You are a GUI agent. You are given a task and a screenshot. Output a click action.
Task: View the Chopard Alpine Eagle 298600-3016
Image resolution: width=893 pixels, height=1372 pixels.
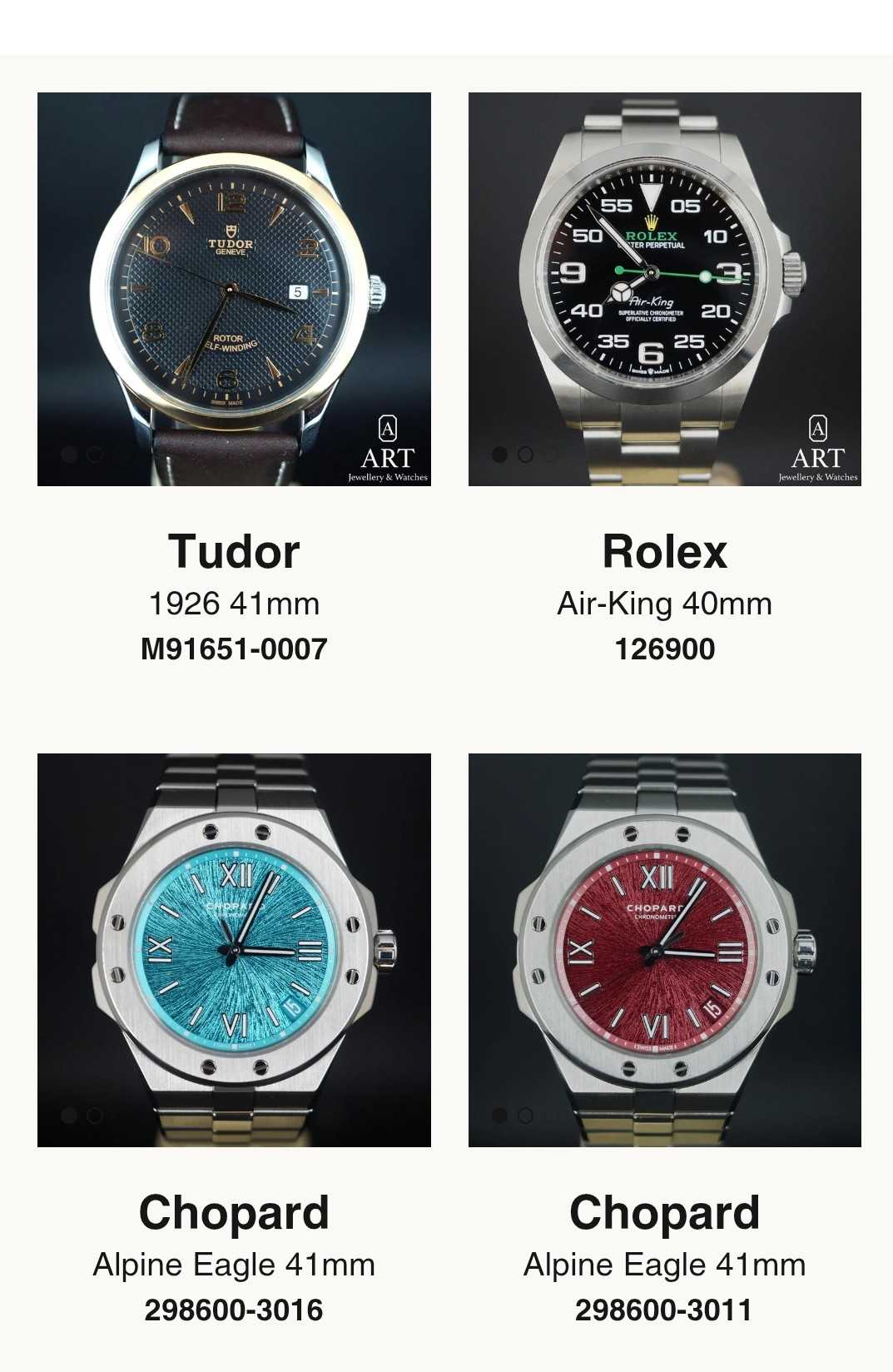click(x=234, y=950)
